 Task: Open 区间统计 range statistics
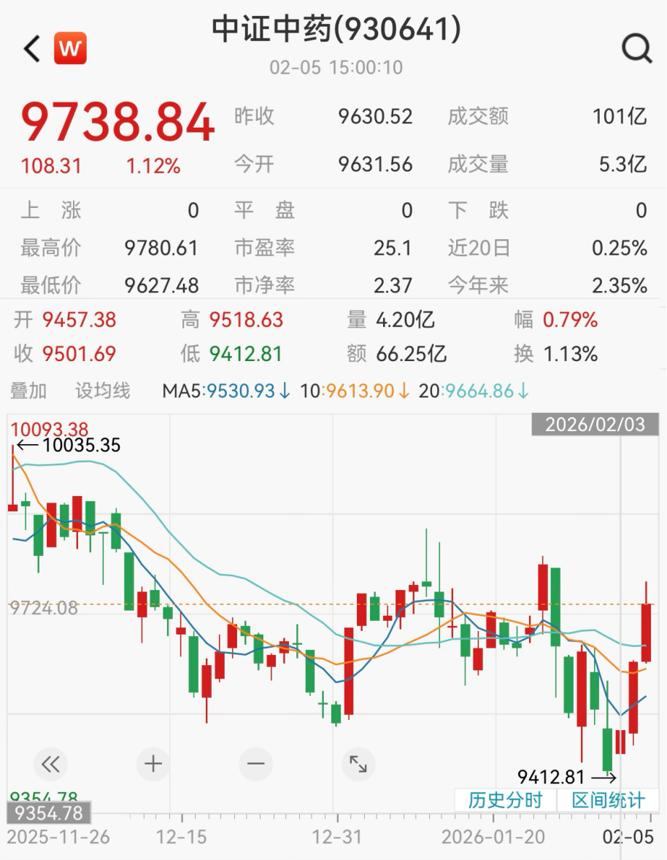[608, 800]
